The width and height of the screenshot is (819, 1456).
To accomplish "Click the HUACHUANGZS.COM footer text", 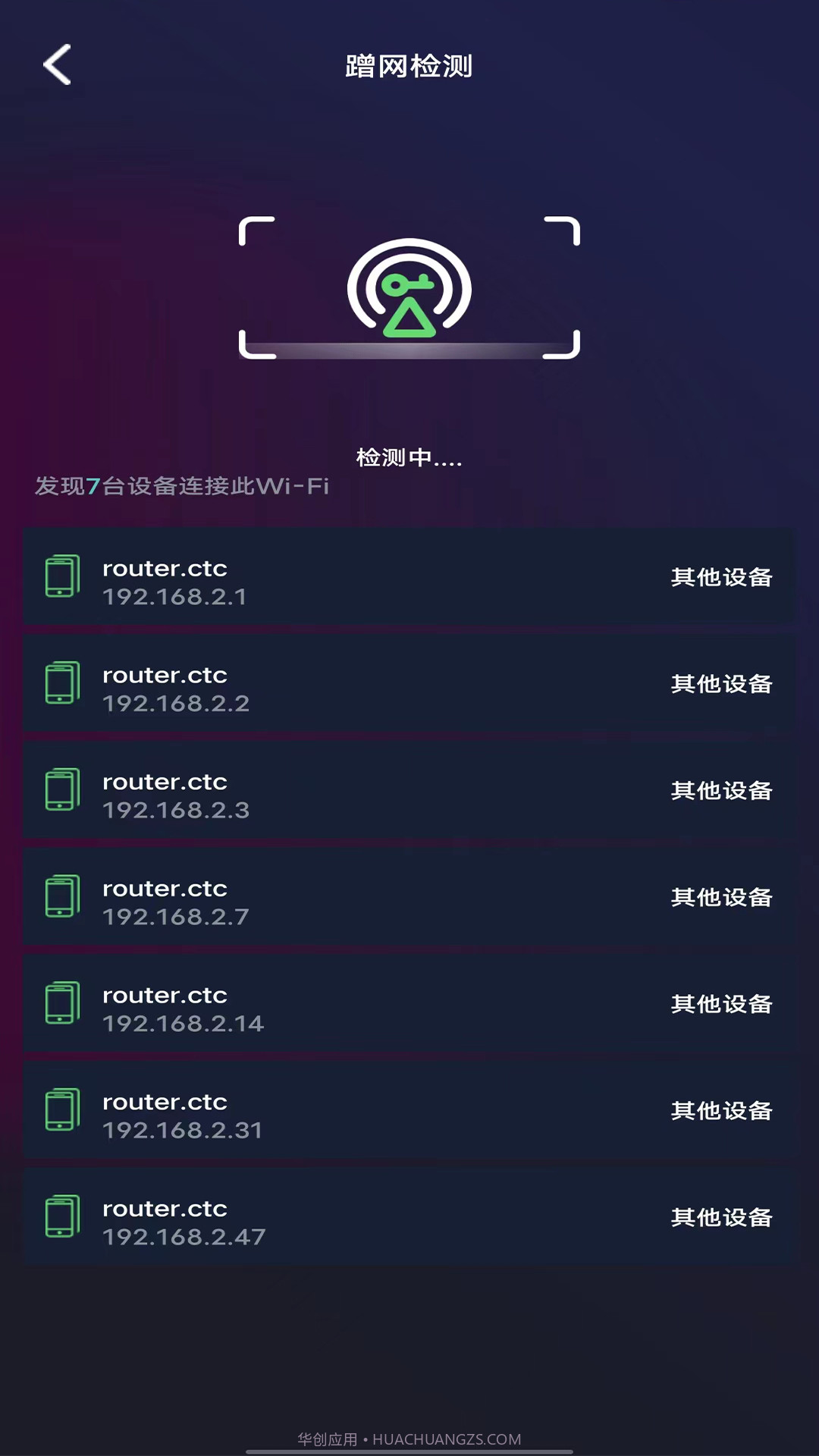I will click(409, 1440).
